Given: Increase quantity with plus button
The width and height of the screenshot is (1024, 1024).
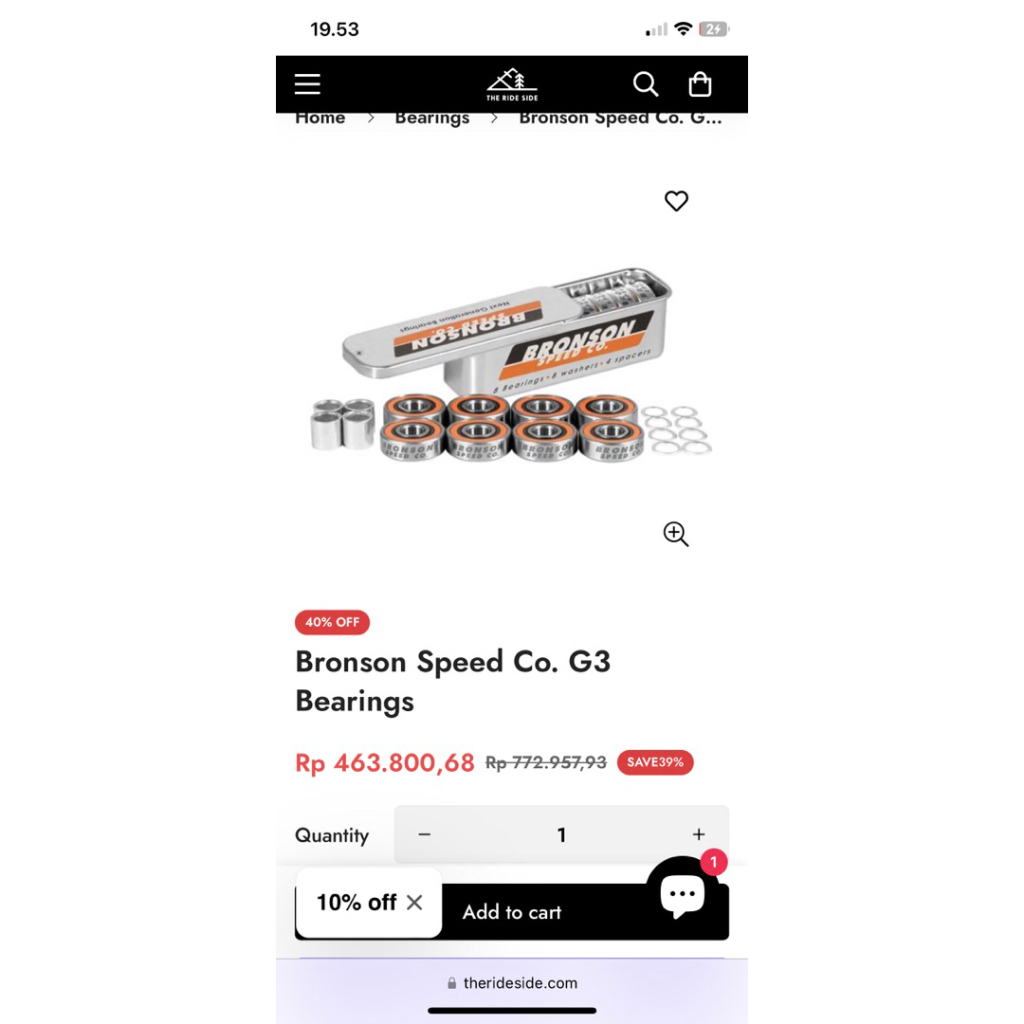Looking at the screenshot, I should coord(699,834).
